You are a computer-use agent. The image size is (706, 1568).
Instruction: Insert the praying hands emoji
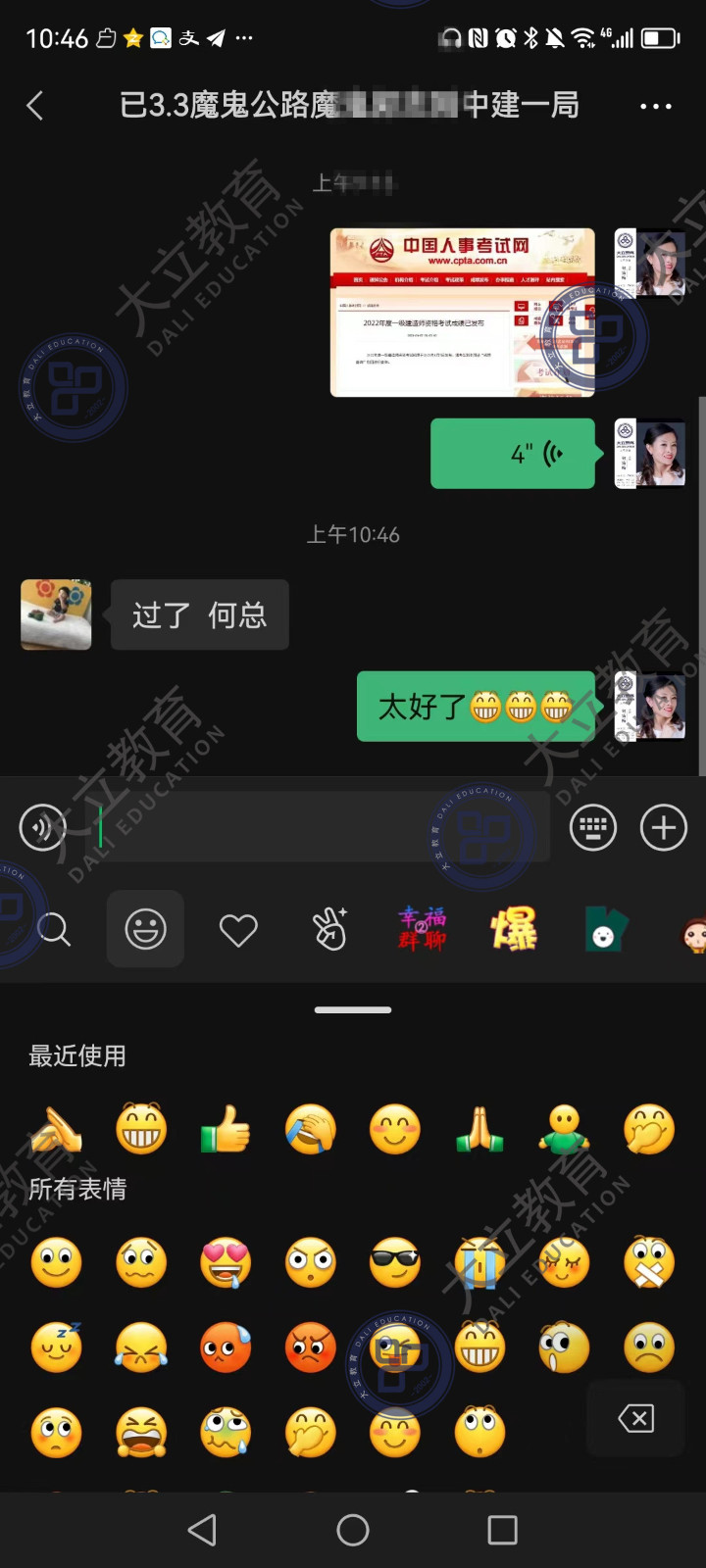[x=479, y=1129]
